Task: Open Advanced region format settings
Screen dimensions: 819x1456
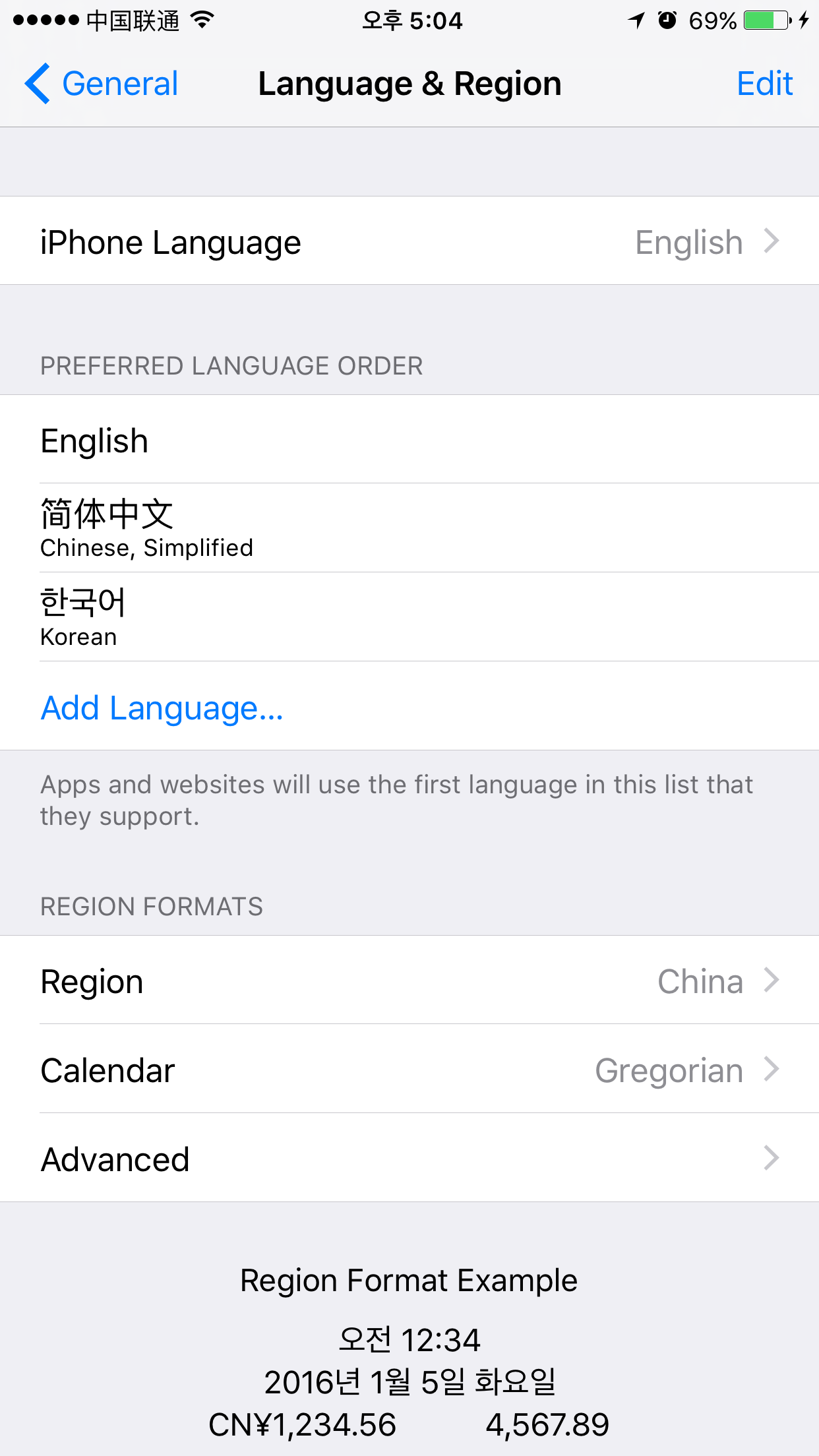Action: 409,1159
